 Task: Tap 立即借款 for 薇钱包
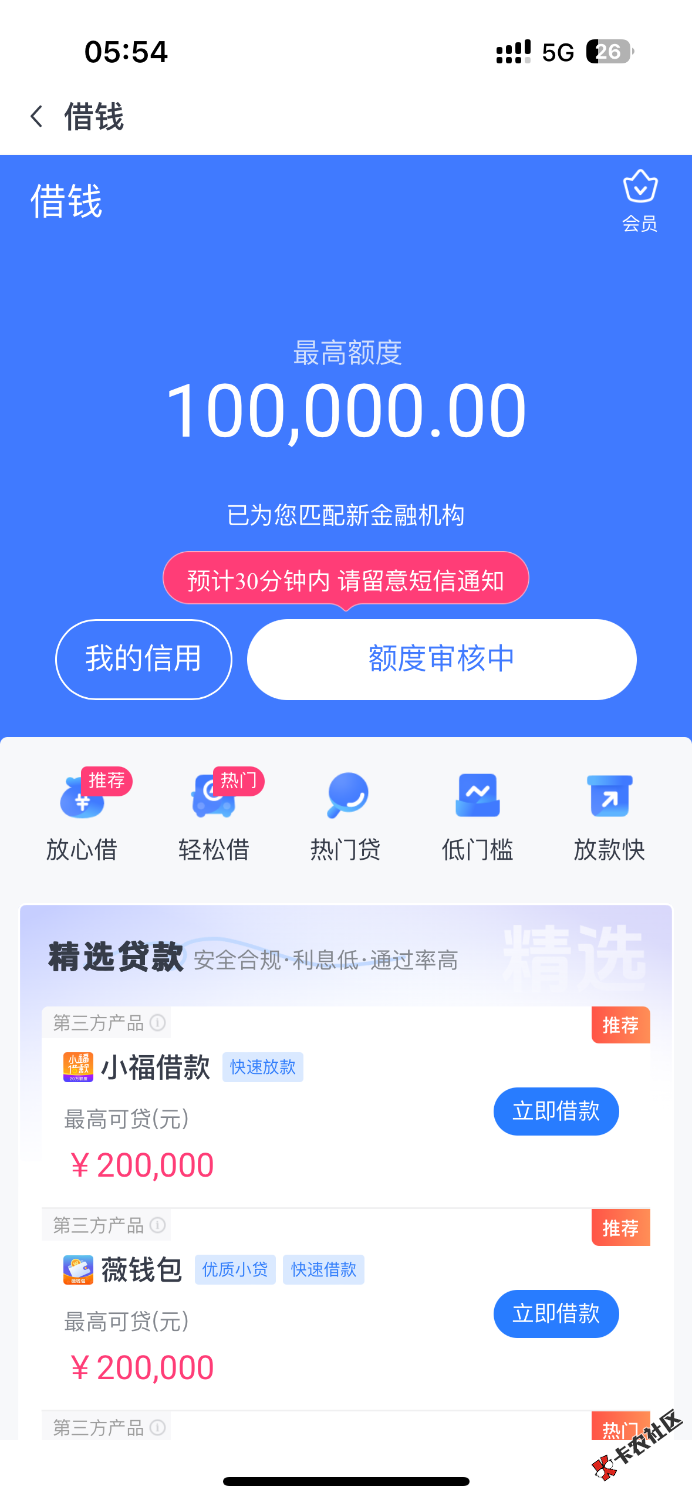556,1313
